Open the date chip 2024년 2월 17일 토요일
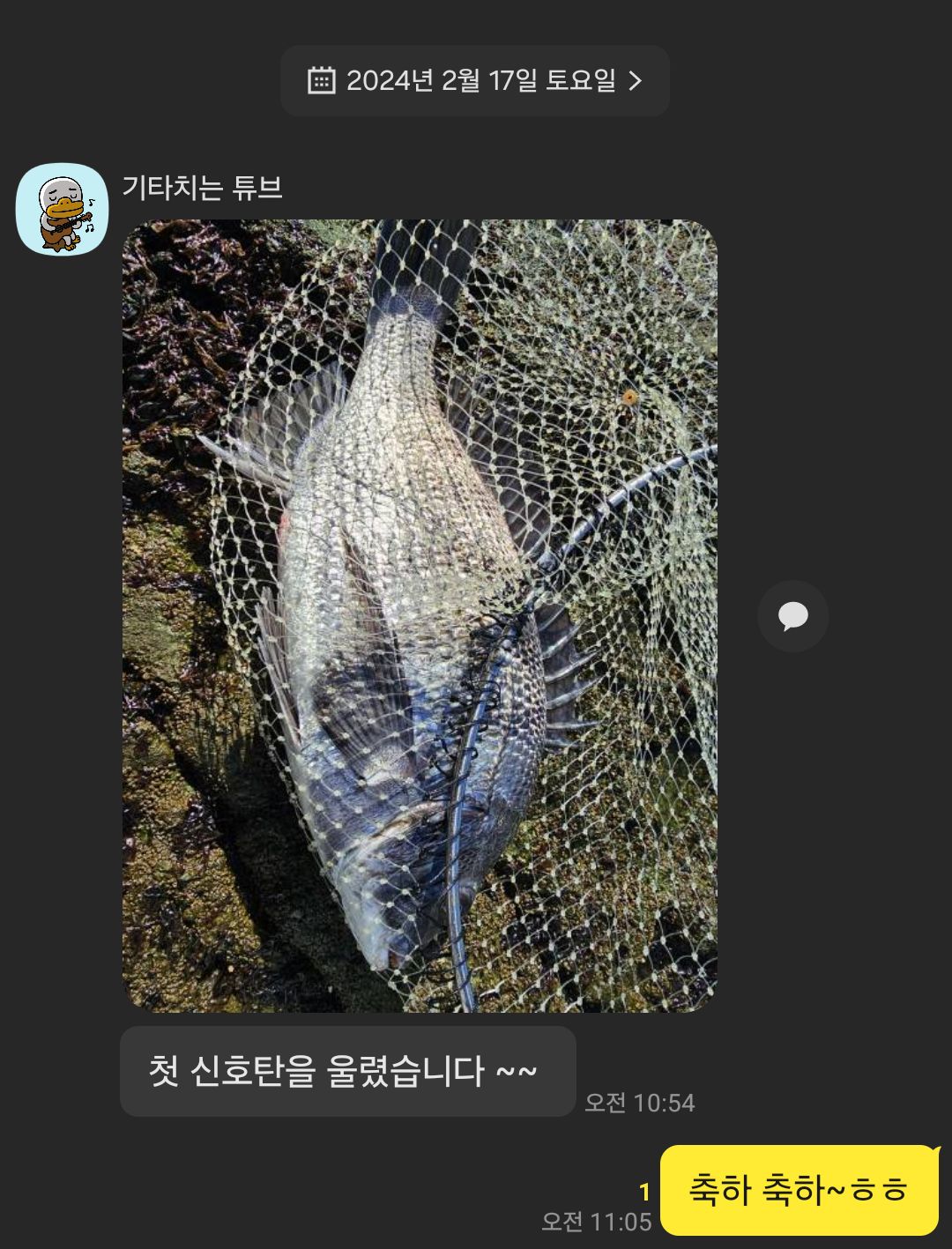Screen dimensions: 952x1249 click(x=475, y=81)
